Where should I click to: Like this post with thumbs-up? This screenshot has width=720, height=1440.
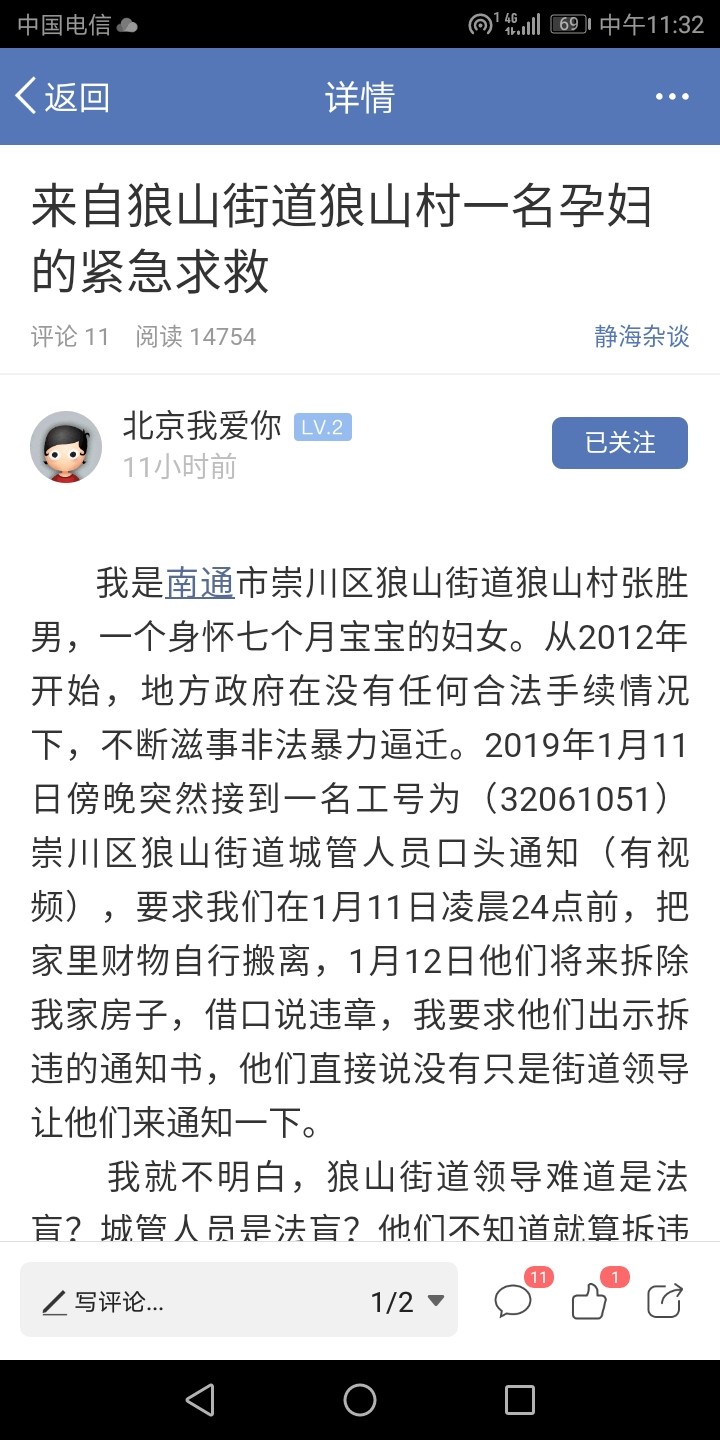(590, 1301)
